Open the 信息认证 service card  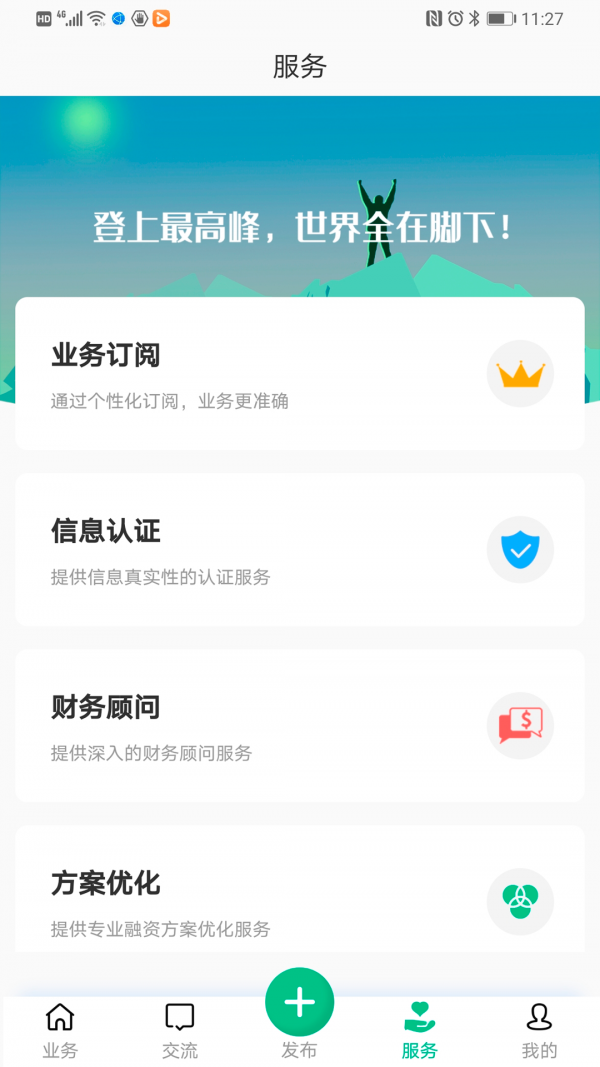[300, 550]
